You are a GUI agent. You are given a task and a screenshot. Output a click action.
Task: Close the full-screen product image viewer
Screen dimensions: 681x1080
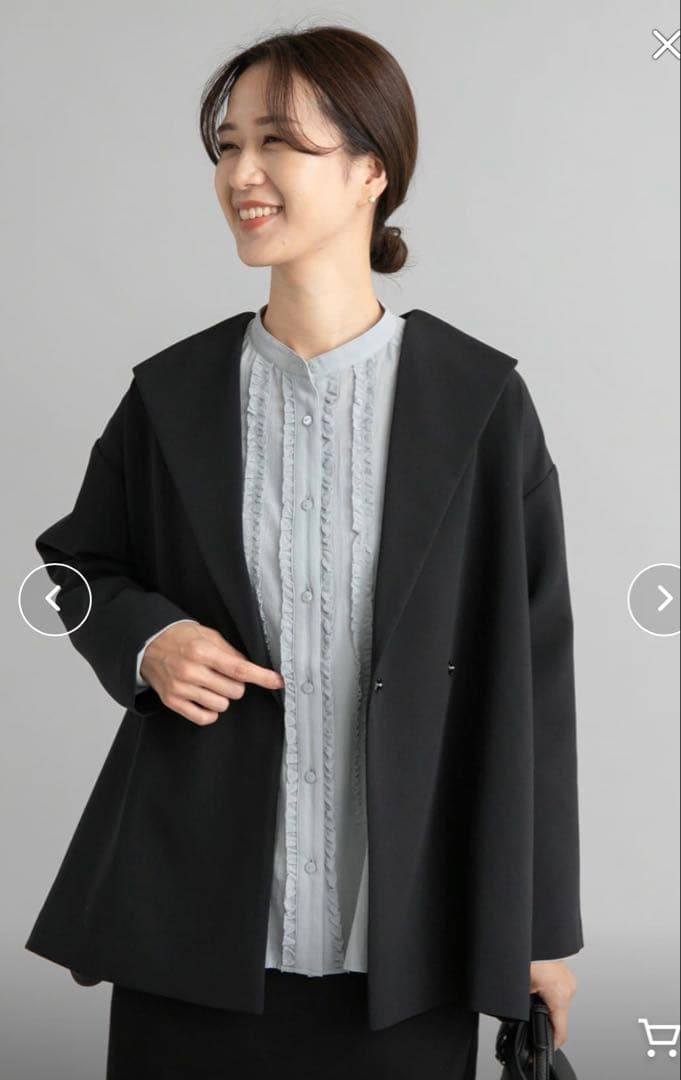[665, 45]
